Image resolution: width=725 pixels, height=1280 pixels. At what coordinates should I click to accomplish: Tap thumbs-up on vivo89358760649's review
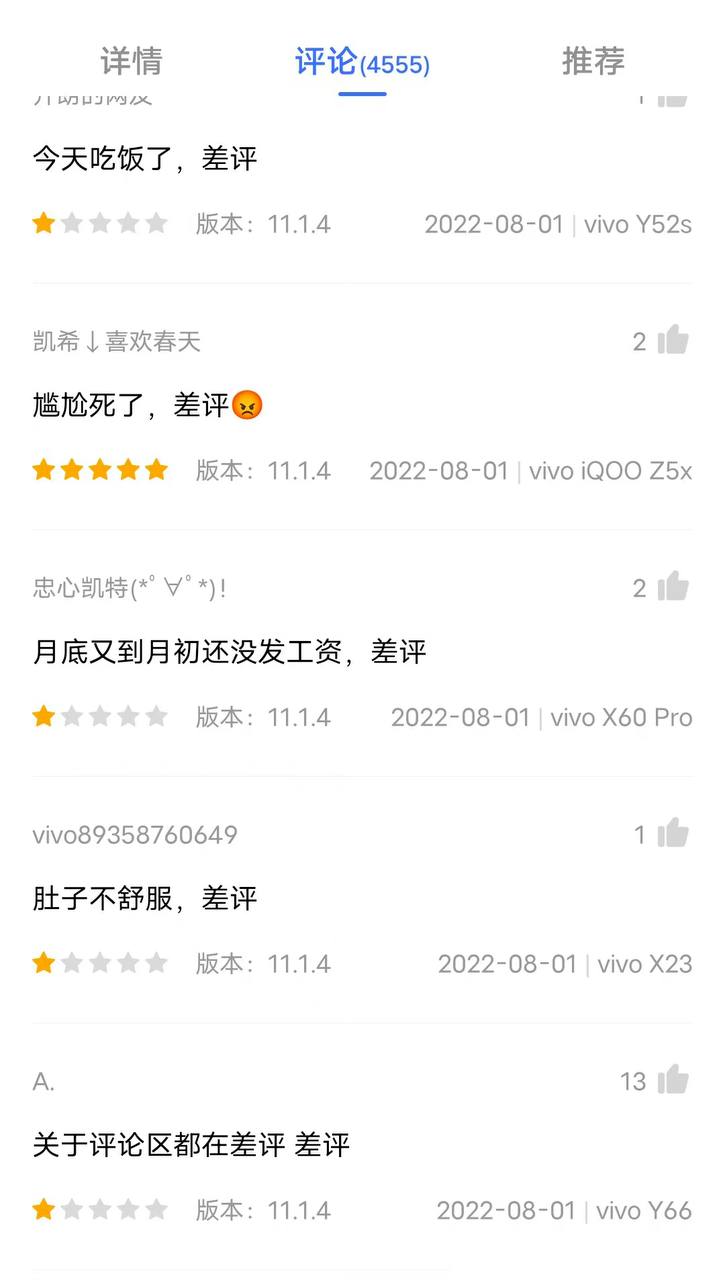coord(673,834)
